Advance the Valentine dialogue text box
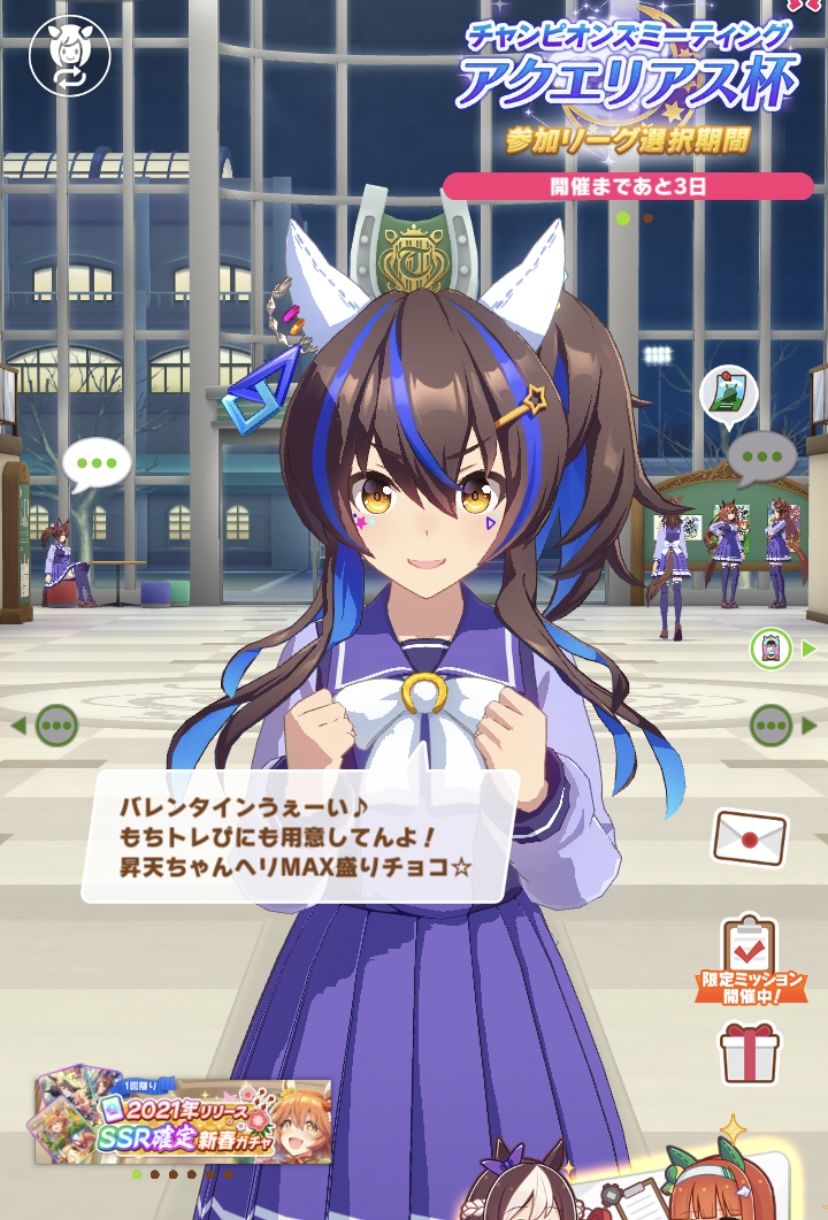Image resolution: width=828 pixels, height=1220 pixels. [x=300, y=836]
